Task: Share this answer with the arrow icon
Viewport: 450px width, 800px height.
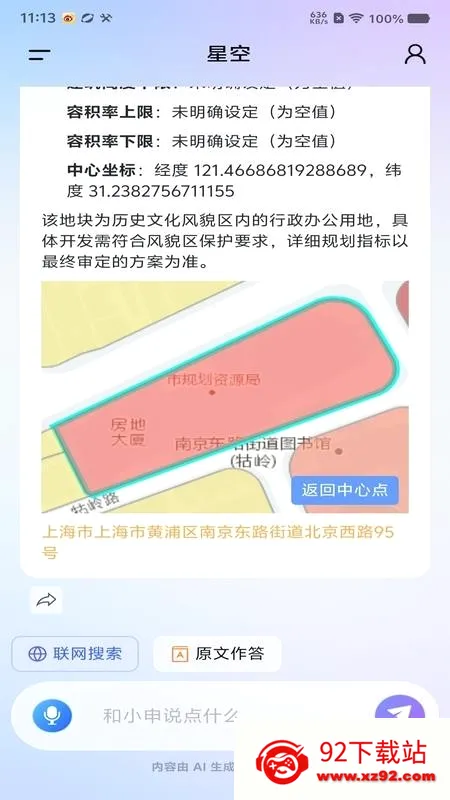Action: click(x=46, y=600)
